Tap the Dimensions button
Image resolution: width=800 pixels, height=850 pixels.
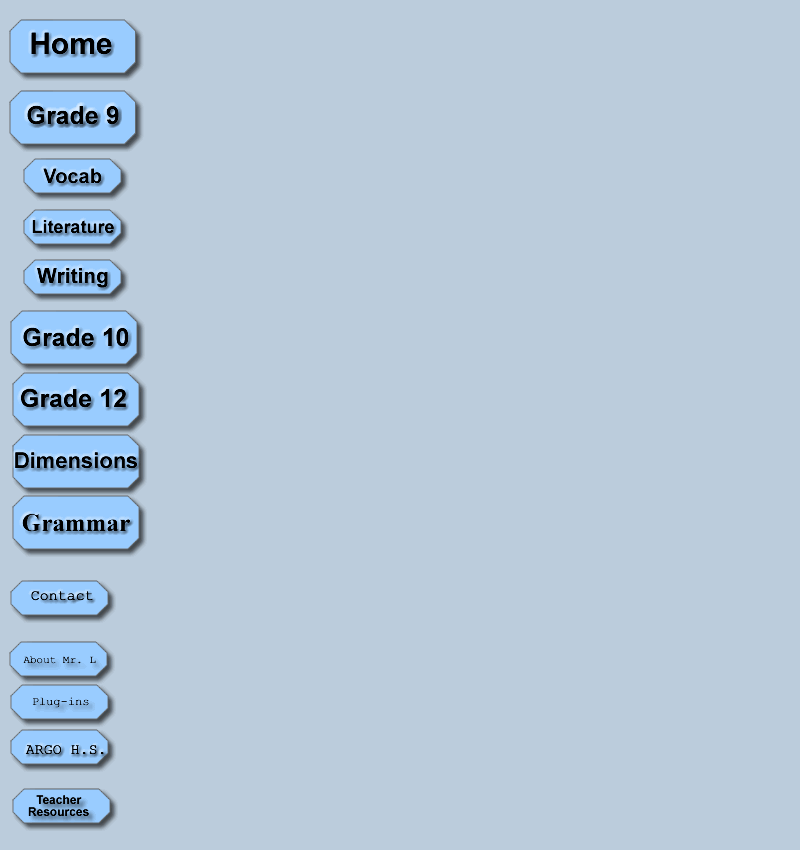tap(76, 461)
